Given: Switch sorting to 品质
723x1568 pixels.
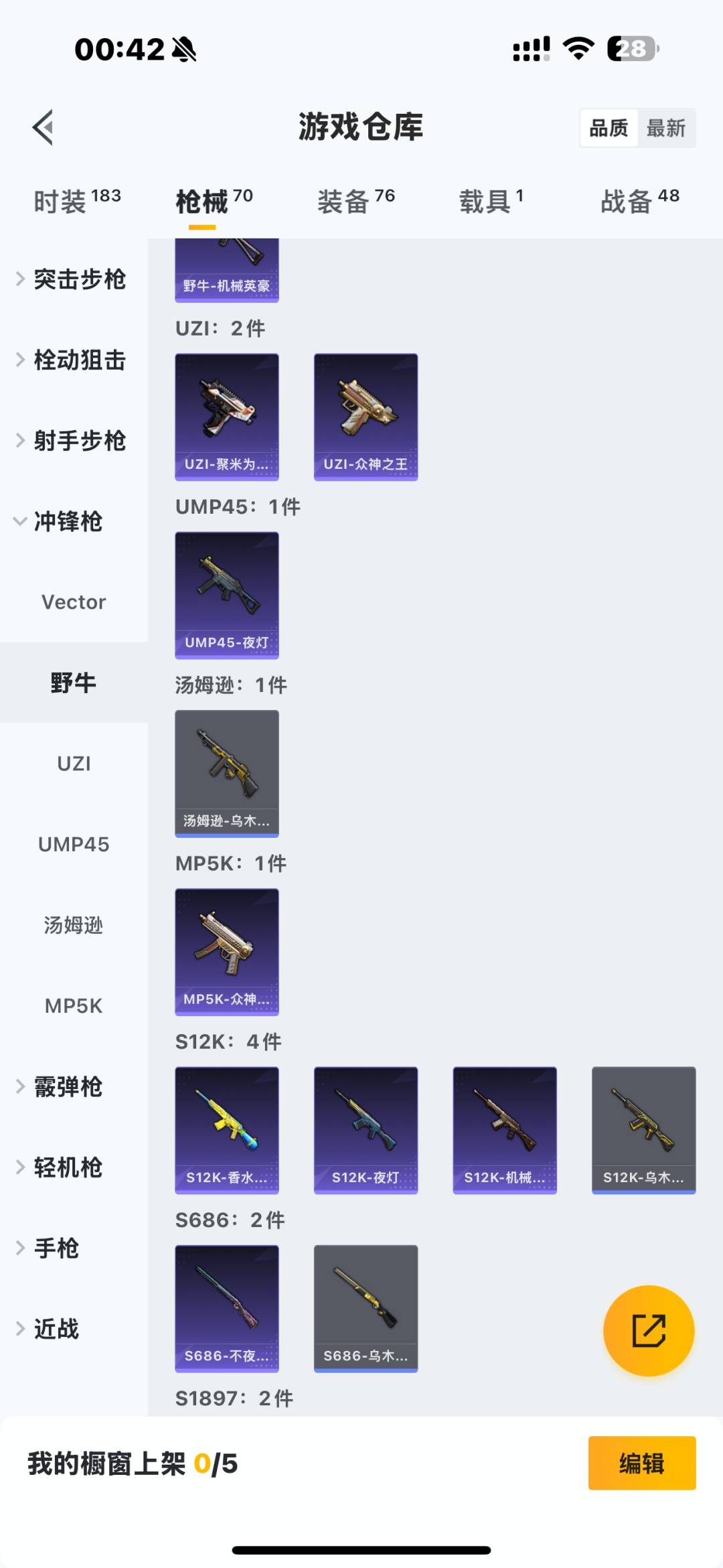Looking at the screenshot, I should pos(607,127).
